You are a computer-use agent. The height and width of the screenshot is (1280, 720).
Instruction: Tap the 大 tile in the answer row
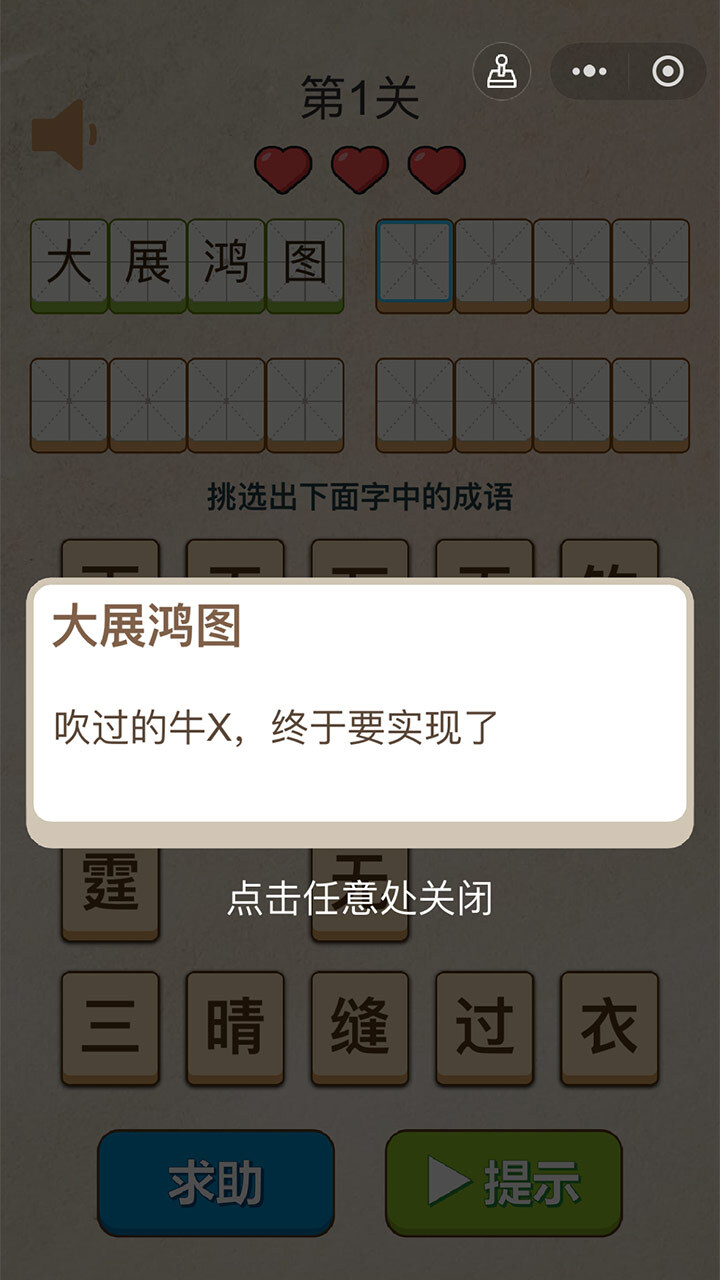tap(66, 263)
